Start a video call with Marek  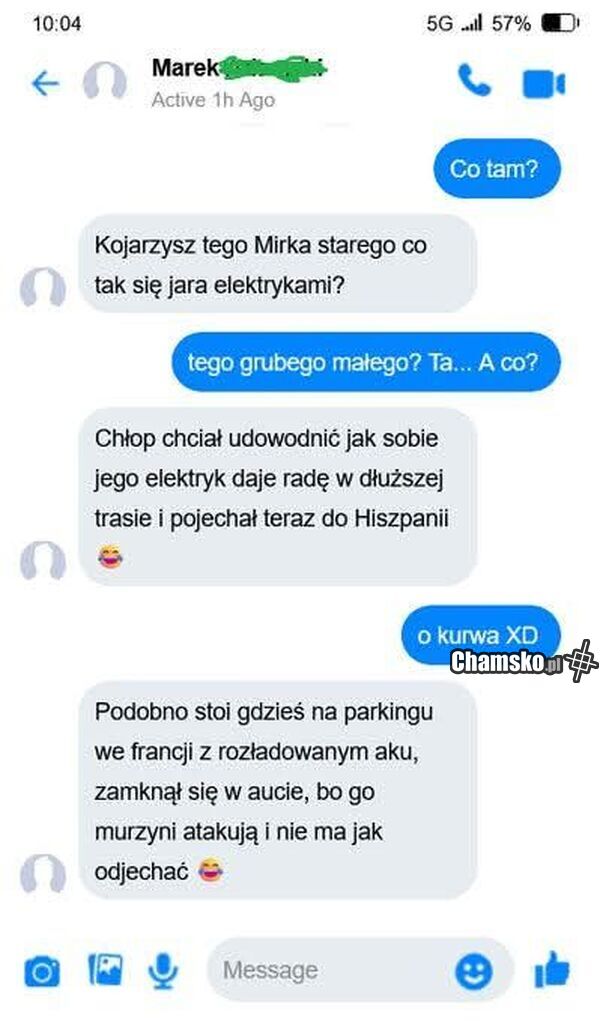(x=543, y=84)
